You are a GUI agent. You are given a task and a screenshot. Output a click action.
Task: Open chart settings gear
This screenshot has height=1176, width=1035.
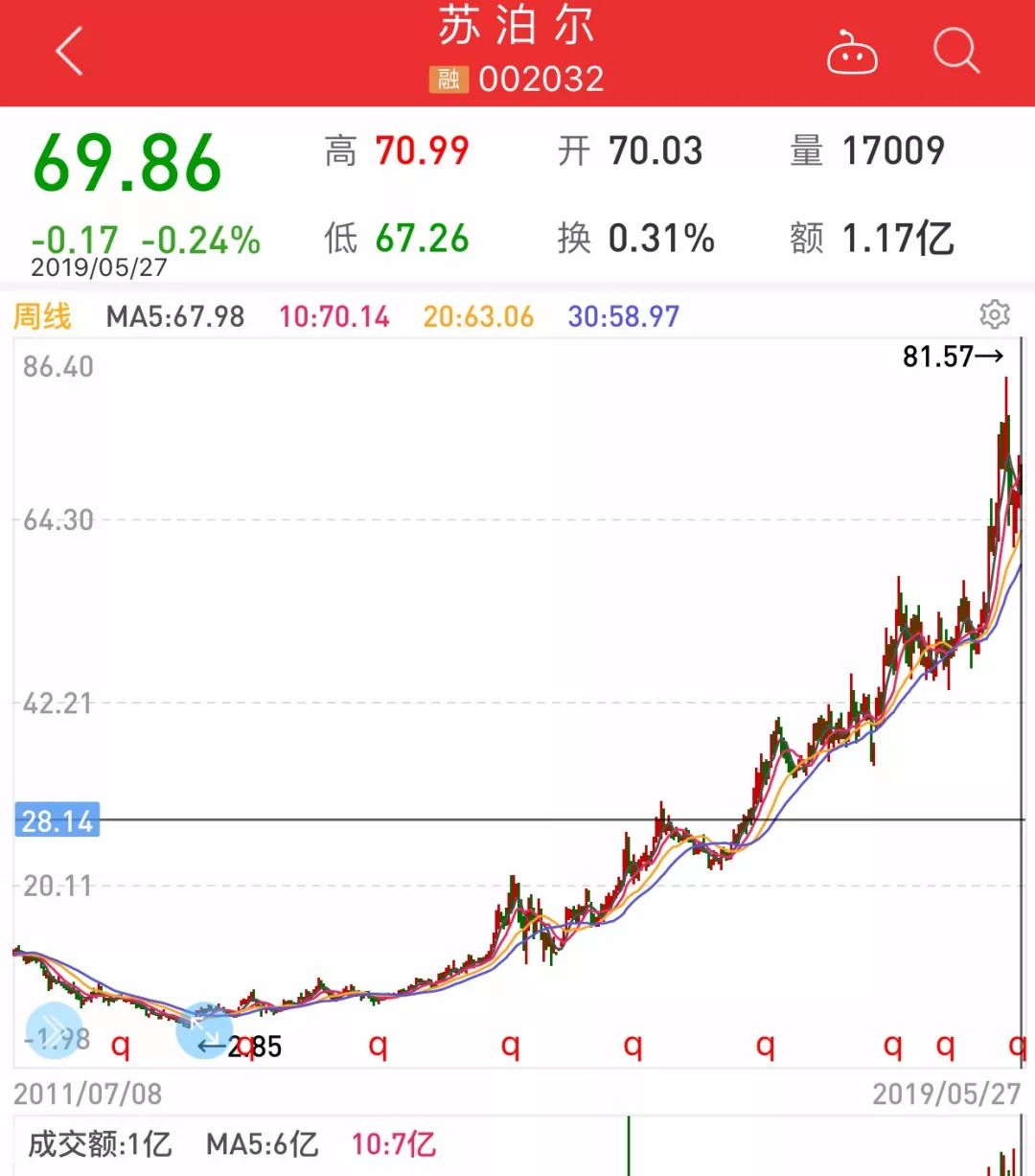pyautogui.click(x=995, y=314)
